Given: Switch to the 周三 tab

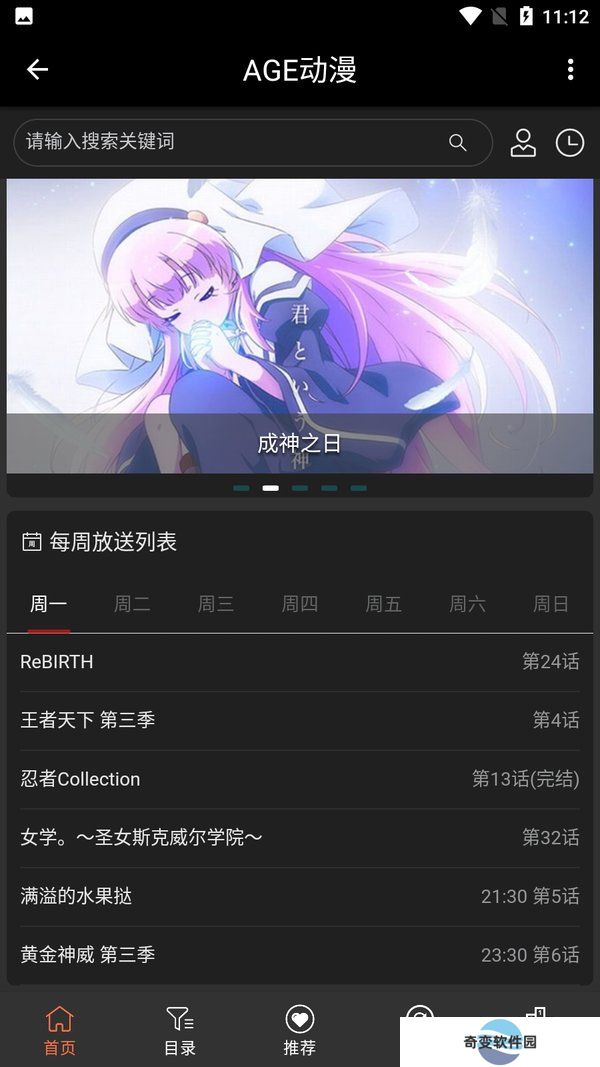Looking at the screenshot, I should [x=216, y=604].
